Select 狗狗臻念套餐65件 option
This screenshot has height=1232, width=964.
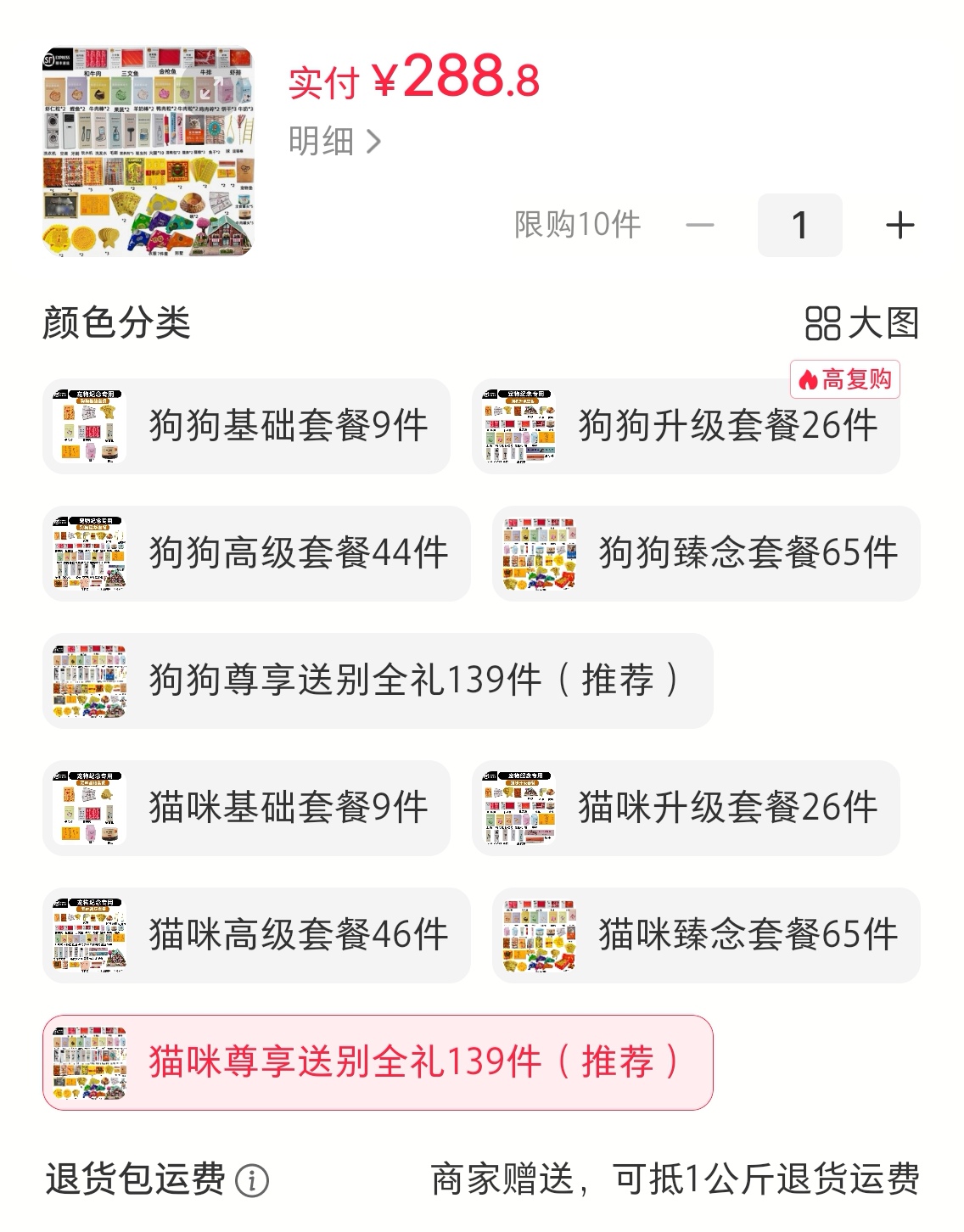pos(706,553)
